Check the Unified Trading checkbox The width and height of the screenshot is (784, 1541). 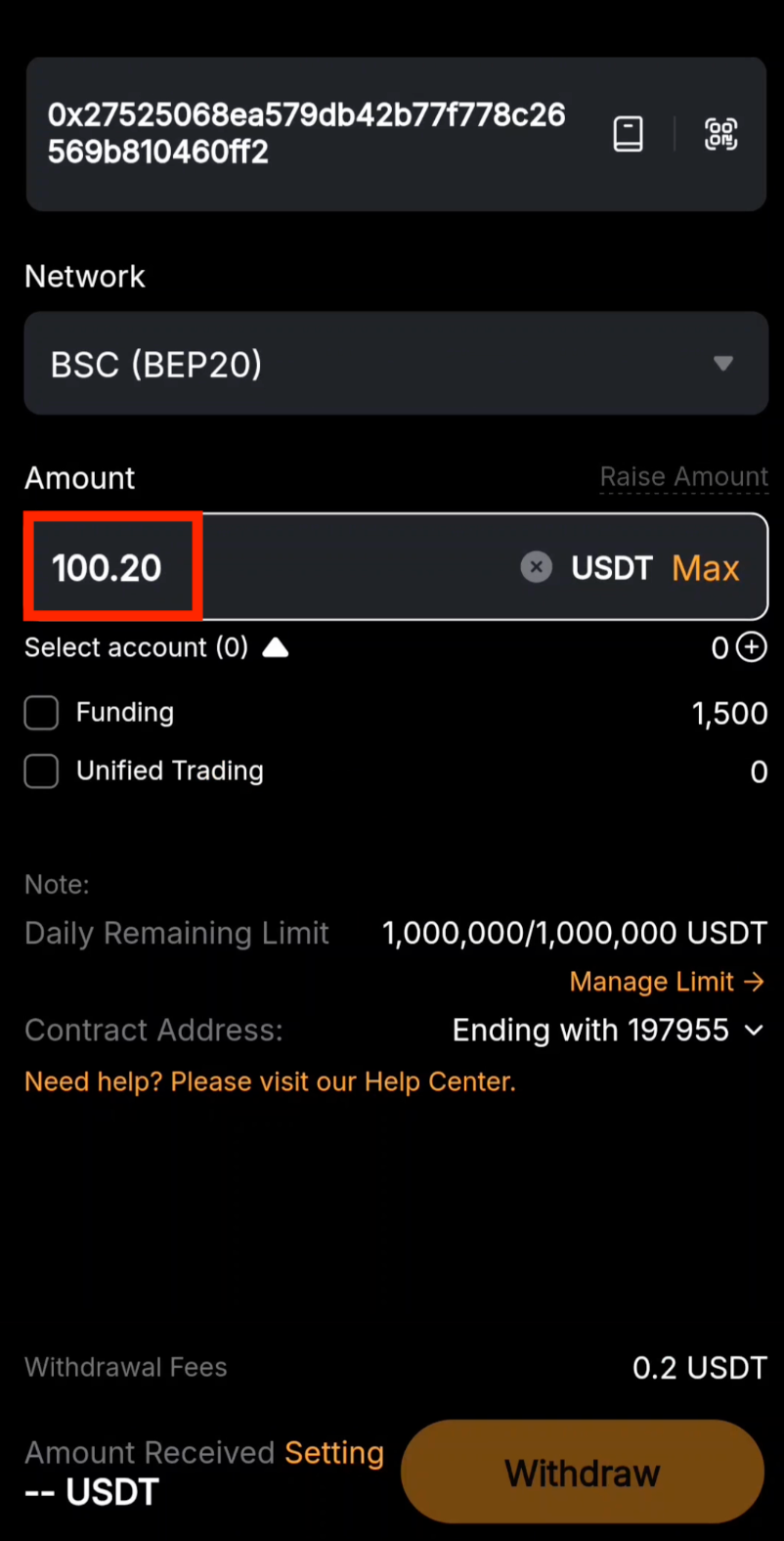tap(41, 771)
